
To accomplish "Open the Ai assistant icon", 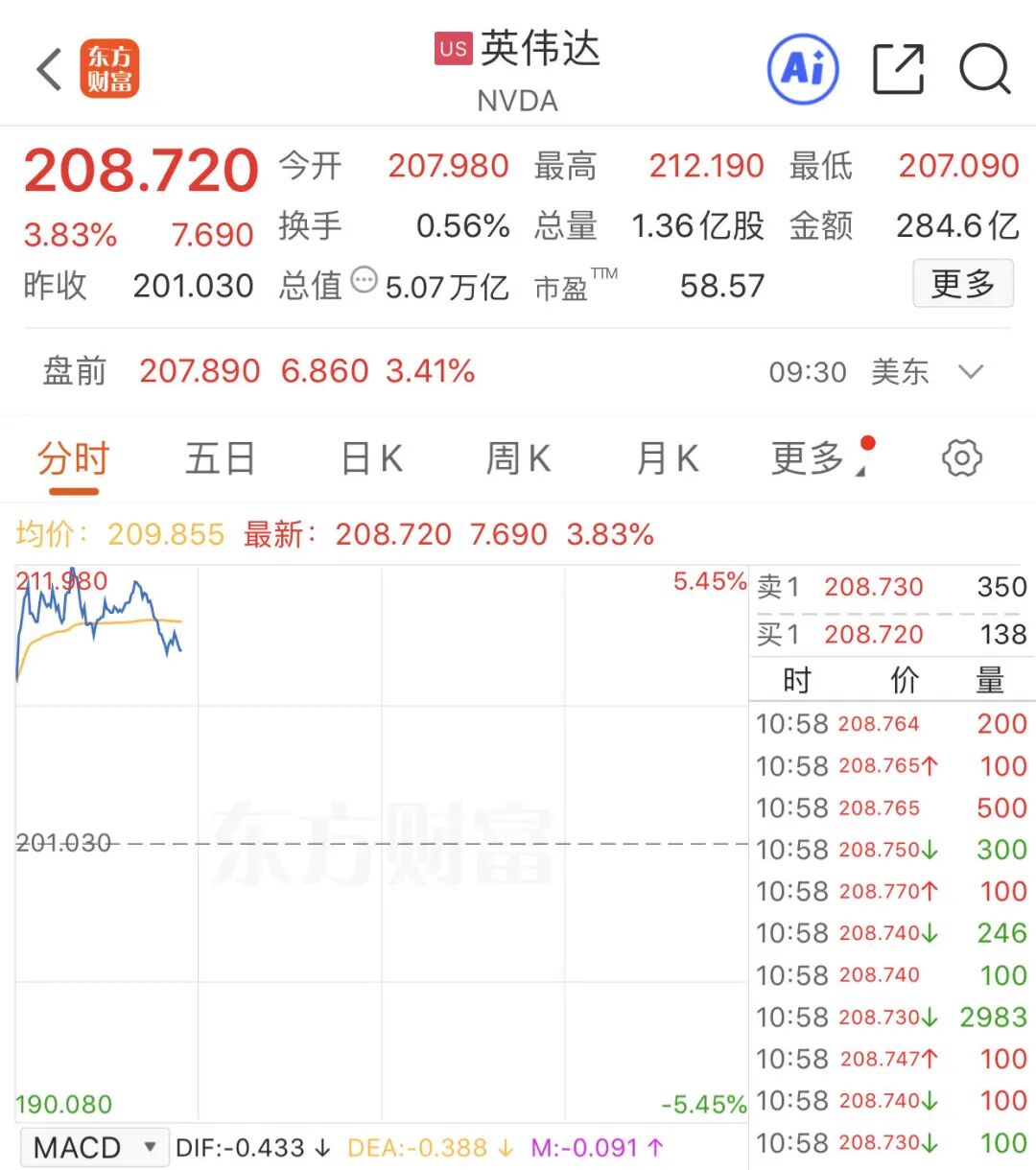I will 803,69.
